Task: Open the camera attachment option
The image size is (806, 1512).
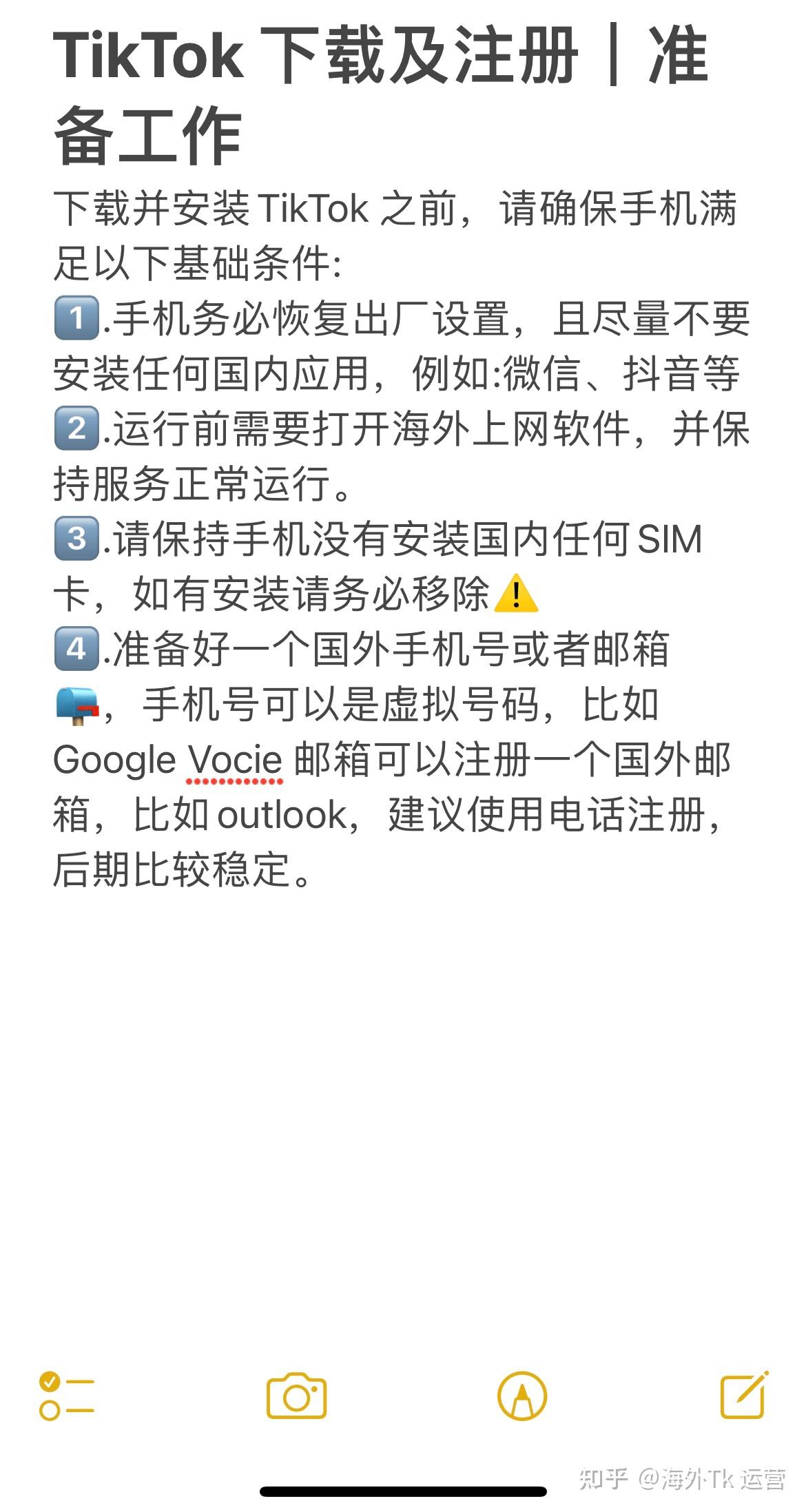Action: [296, 1396]
